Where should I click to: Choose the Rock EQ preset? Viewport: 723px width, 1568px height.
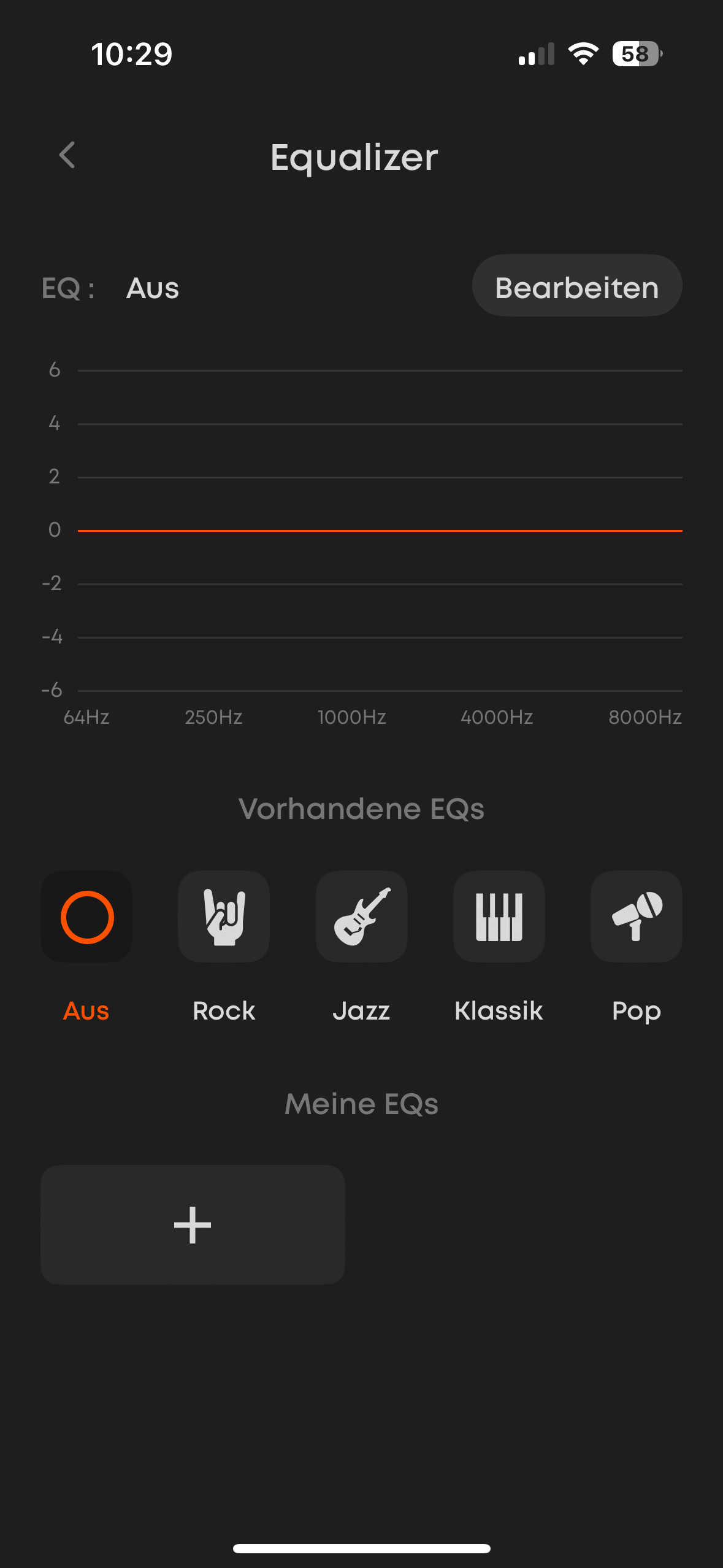pyautogui.click(x=224, y=917)
